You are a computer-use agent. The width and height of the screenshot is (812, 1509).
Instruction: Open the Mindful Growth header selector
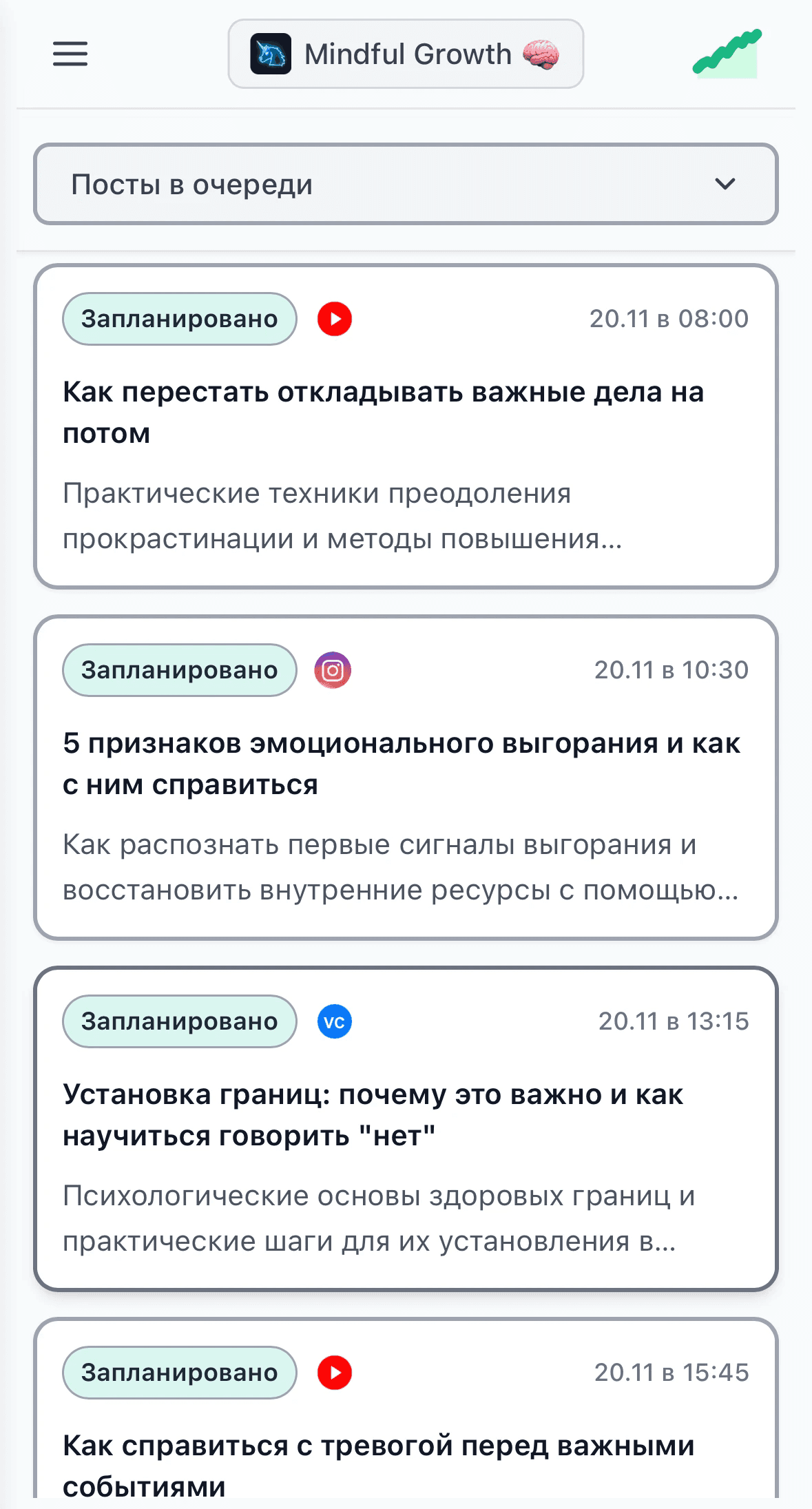[405, 53]
